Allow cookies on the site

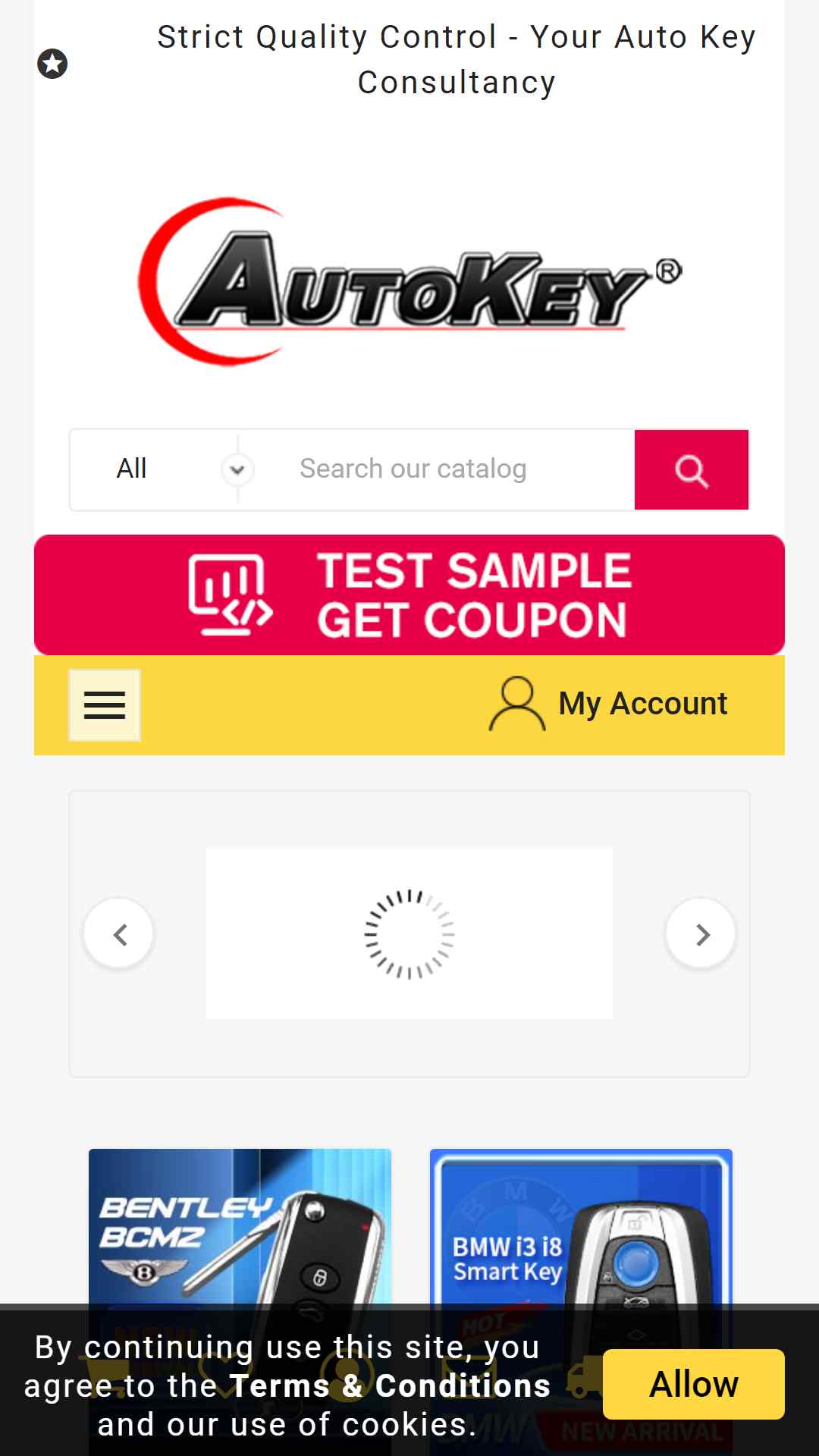(x=694, y=1384)
